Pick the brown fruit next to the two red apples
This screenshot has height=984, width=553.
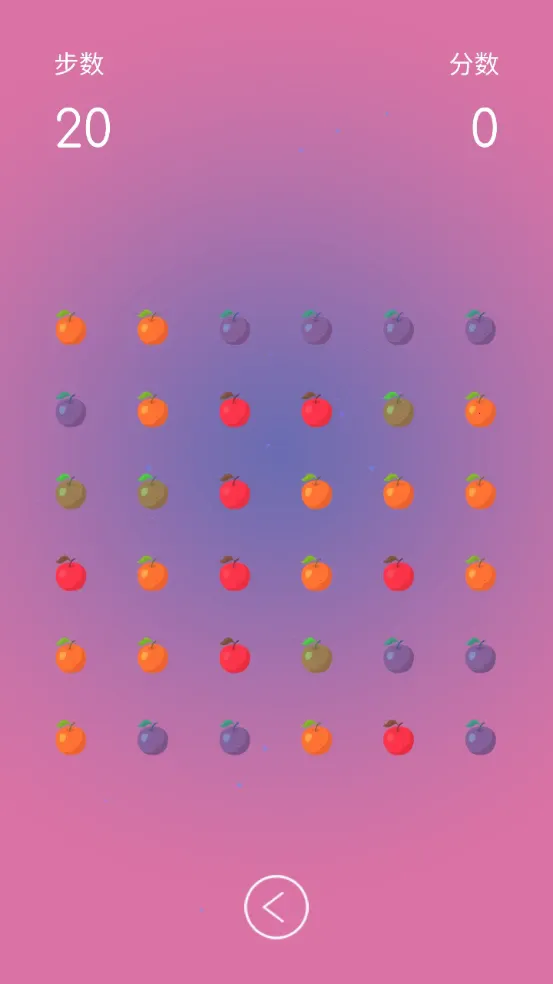[x=399, y=410]
